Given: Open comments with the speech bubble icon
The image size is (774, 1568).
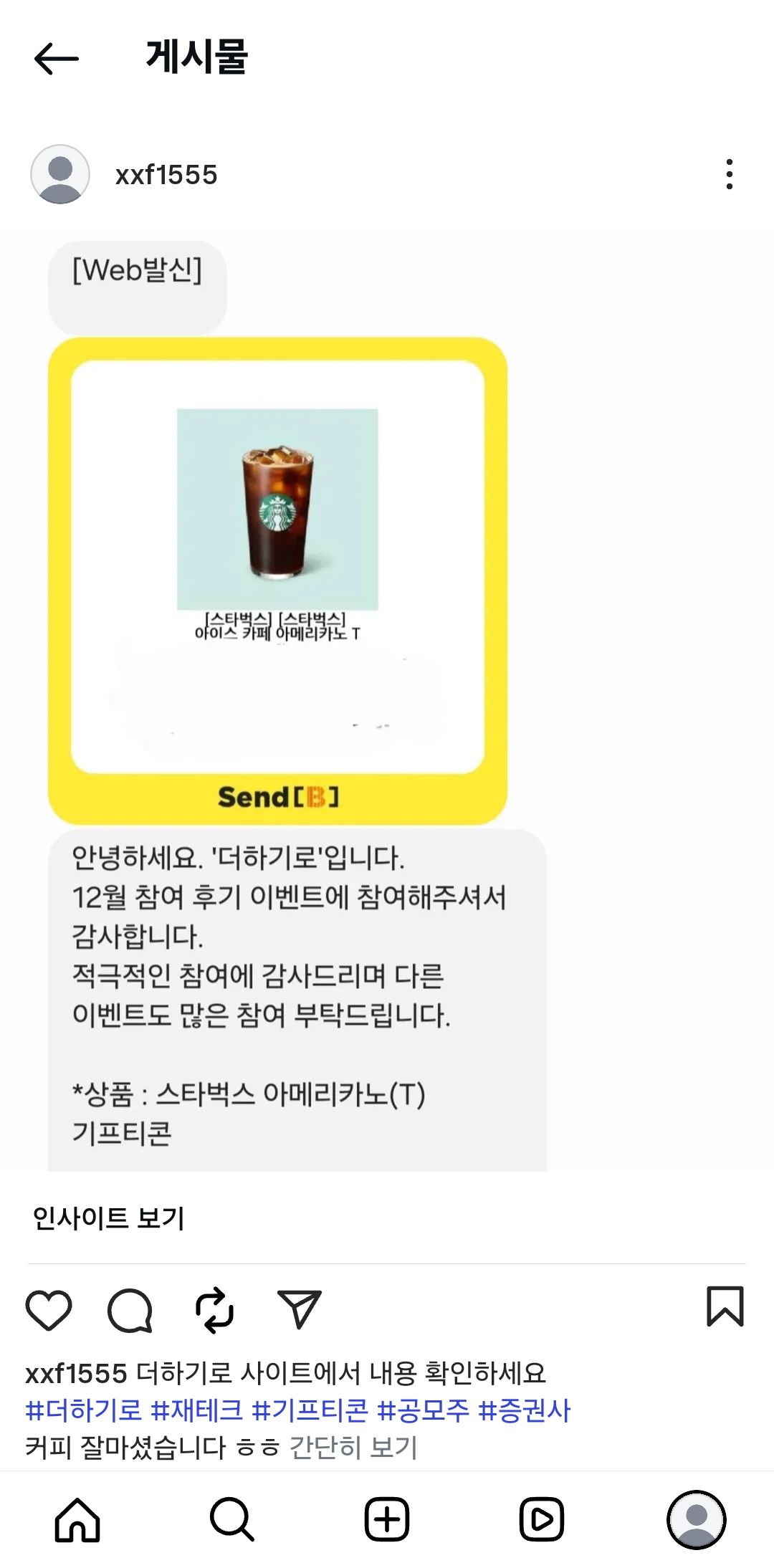Looking at the screenshot, I should 130,1310.
